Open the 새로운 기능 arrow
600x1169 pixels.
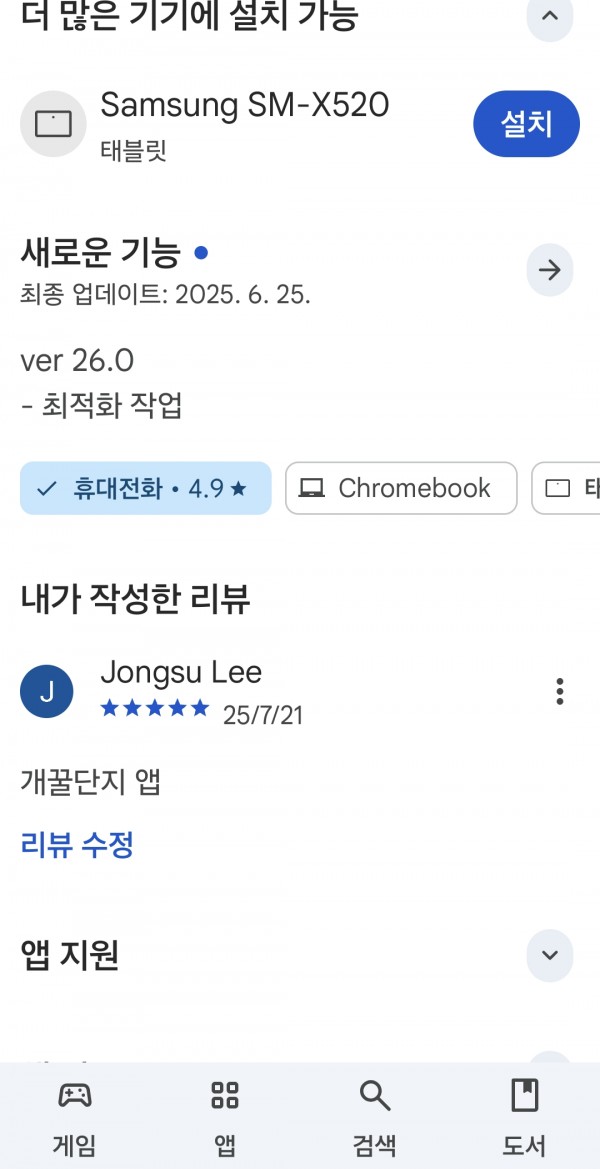[550, 270]
